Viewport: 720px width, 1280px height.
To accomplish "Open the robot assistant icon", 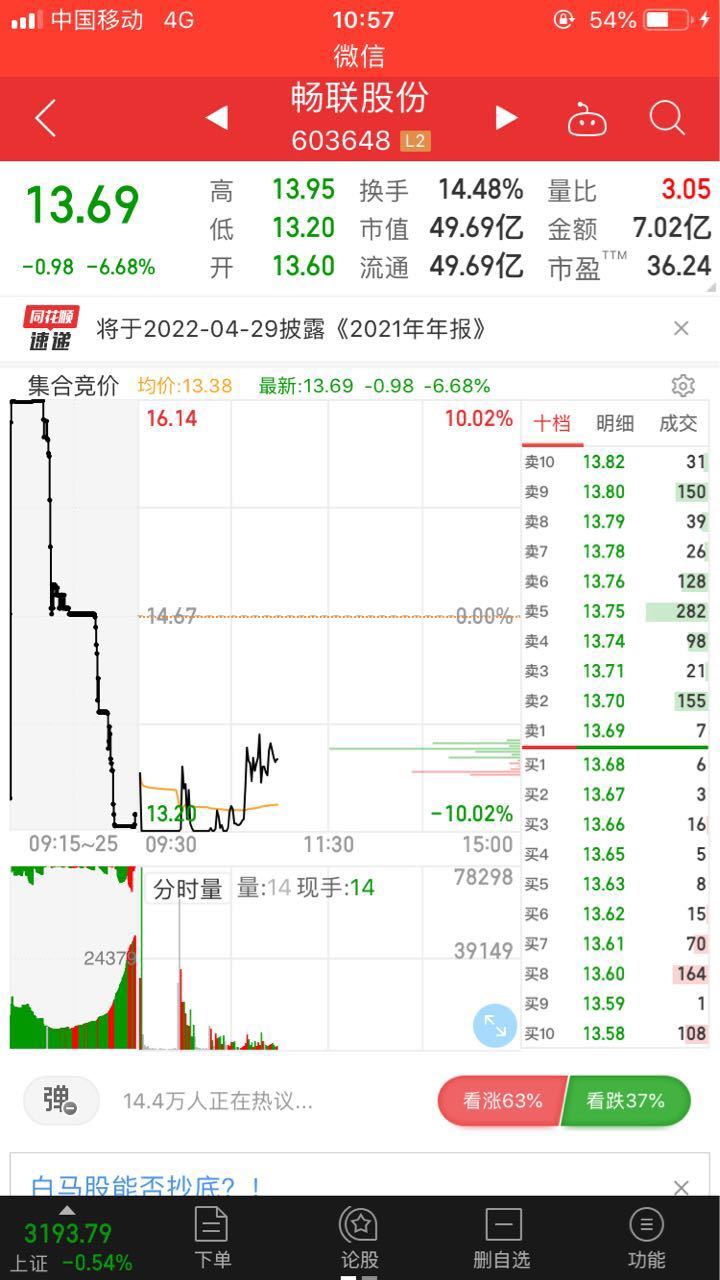I will [587, 120].
